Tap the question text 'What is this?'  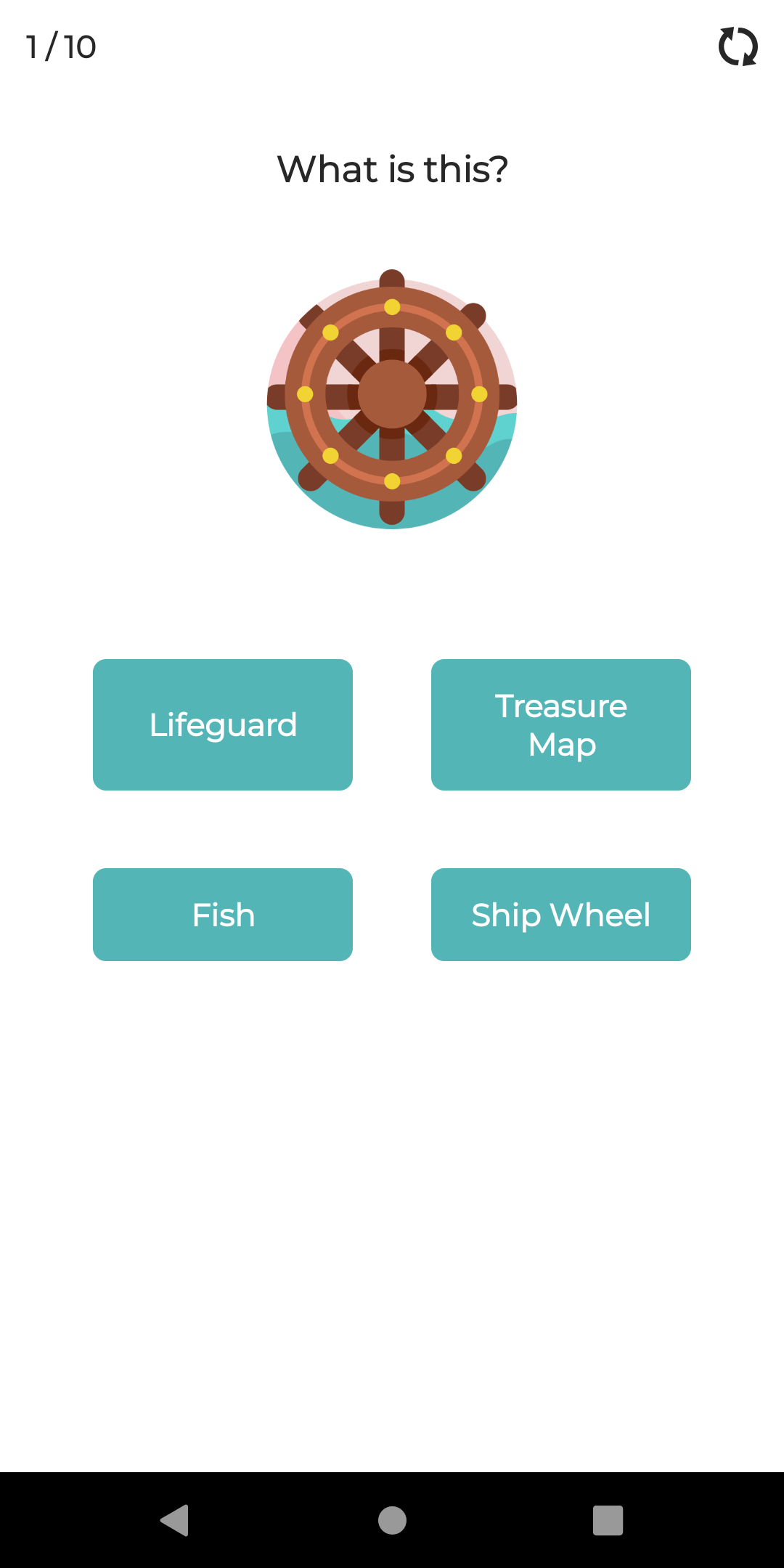pos(392,168)
